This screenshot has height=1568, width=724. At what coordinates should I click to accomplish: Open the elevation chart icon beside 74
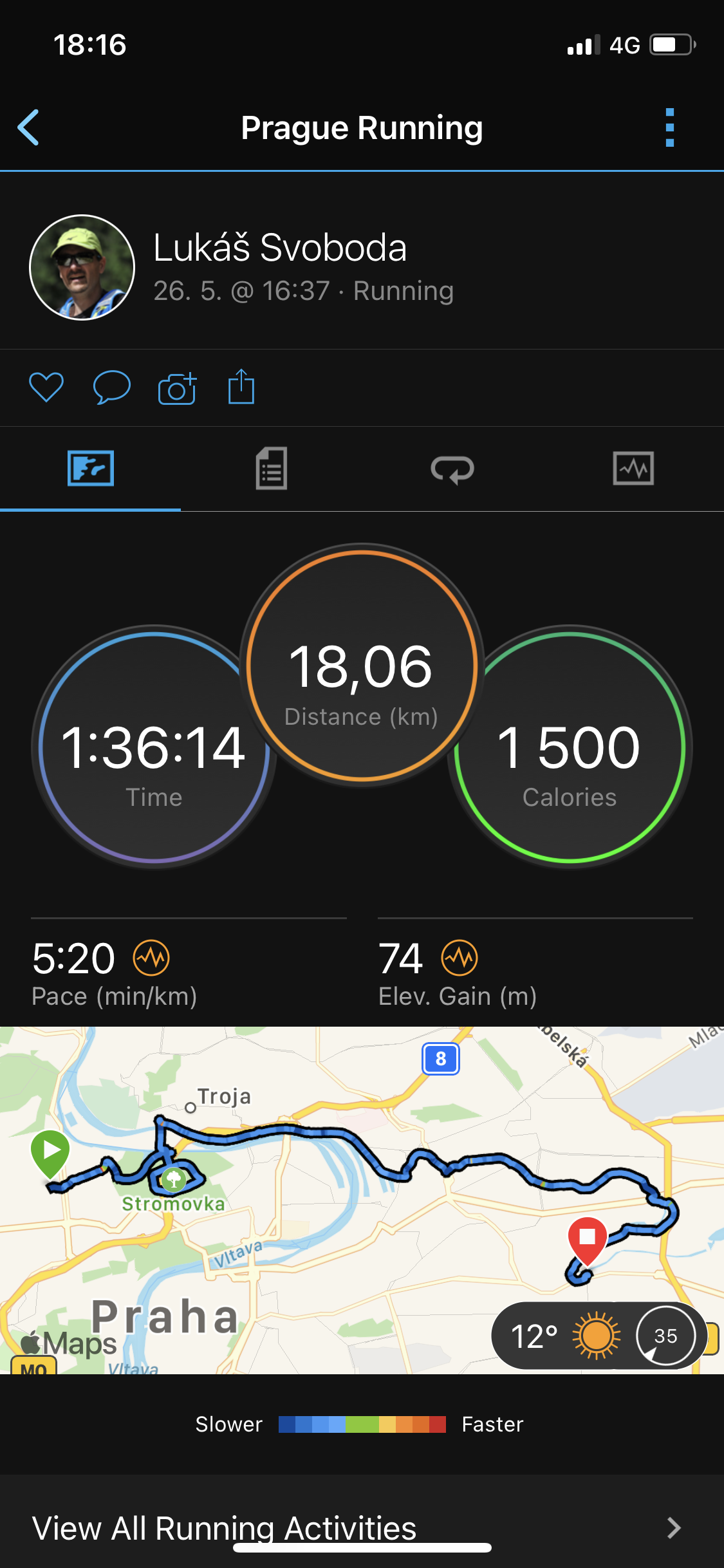point(459,958)
